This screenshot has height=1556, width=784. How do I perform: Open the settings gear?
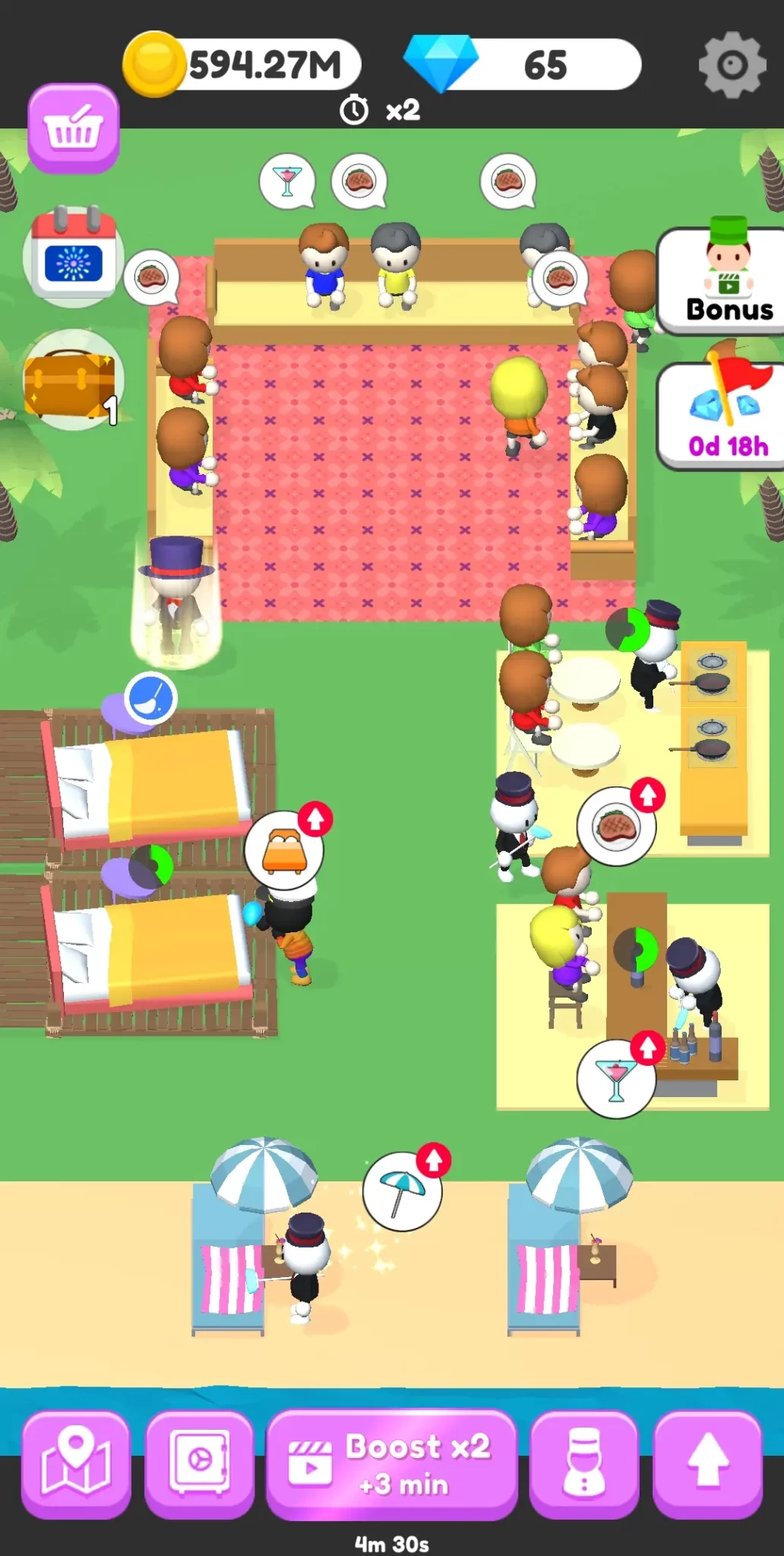click(x=732, y=65)
